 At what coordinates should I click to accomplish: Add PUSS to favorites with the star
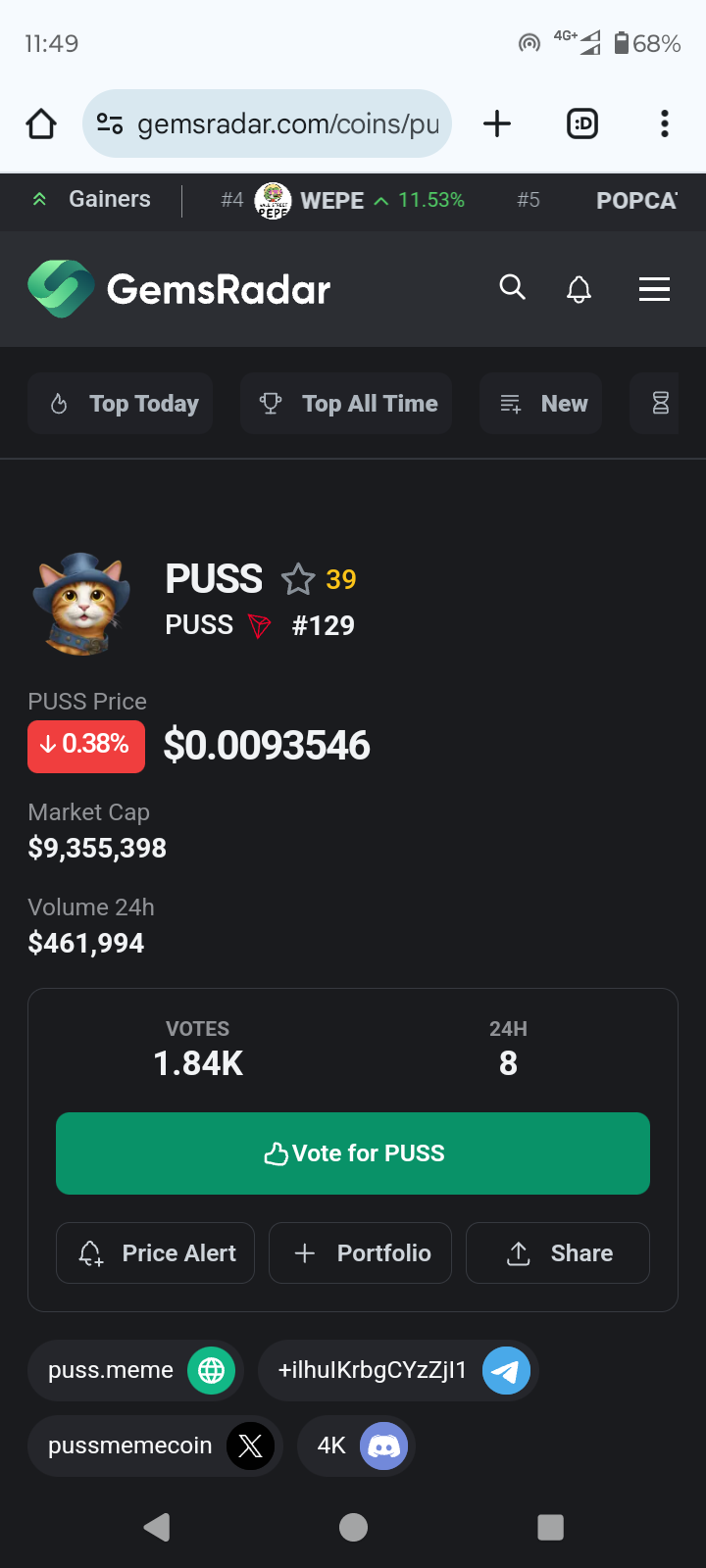298,579
